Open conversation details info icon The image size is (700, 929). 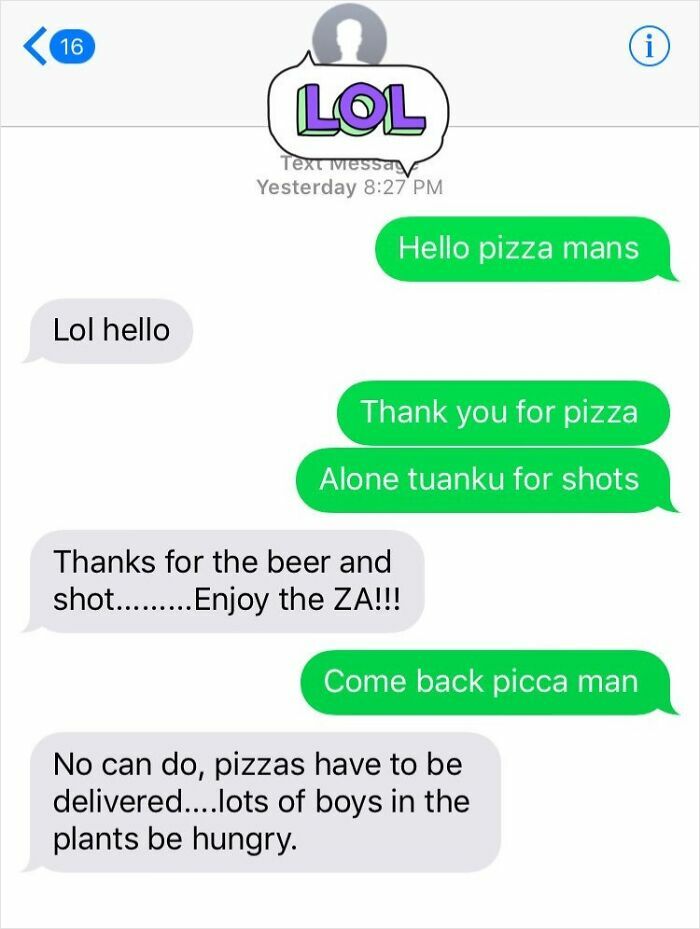pyautogui.click(x=648, y=47)
